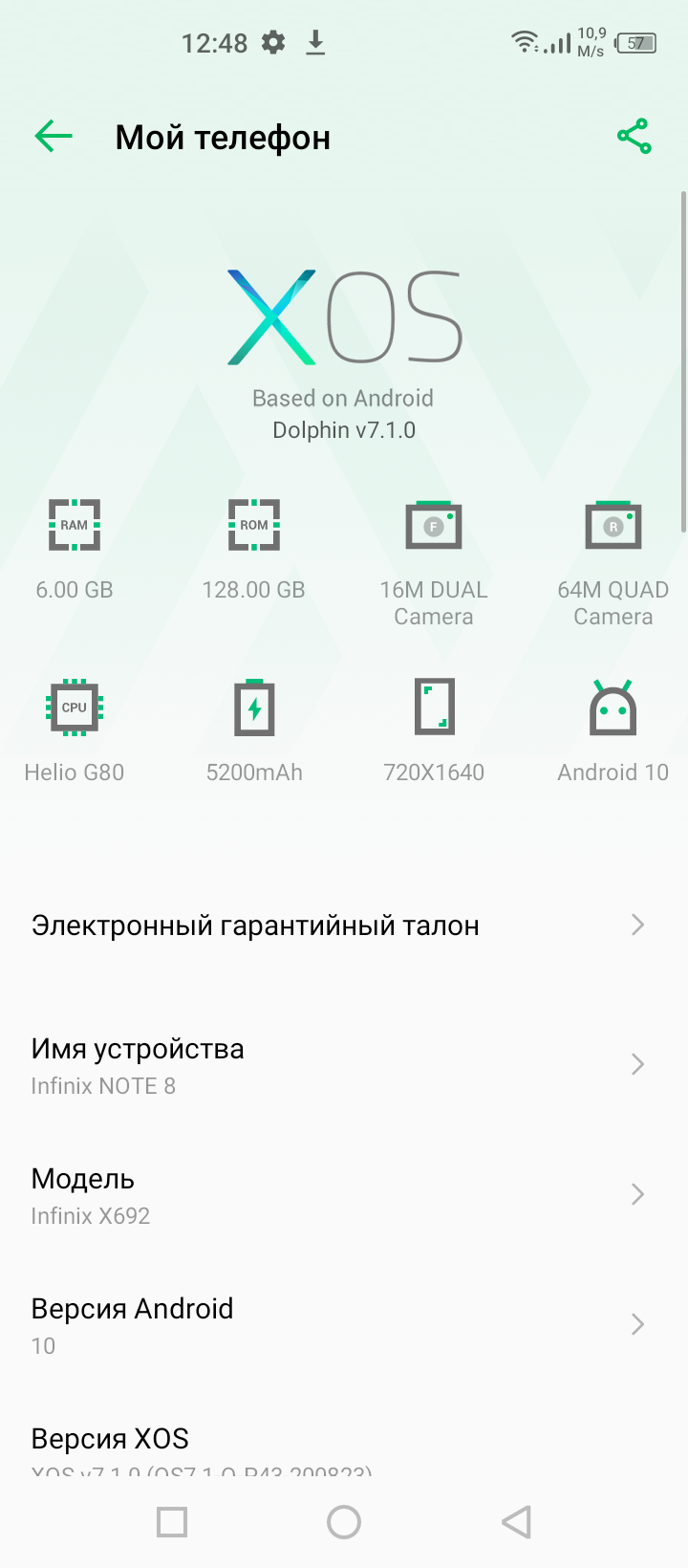Tap system home button

click(344, 1522)
